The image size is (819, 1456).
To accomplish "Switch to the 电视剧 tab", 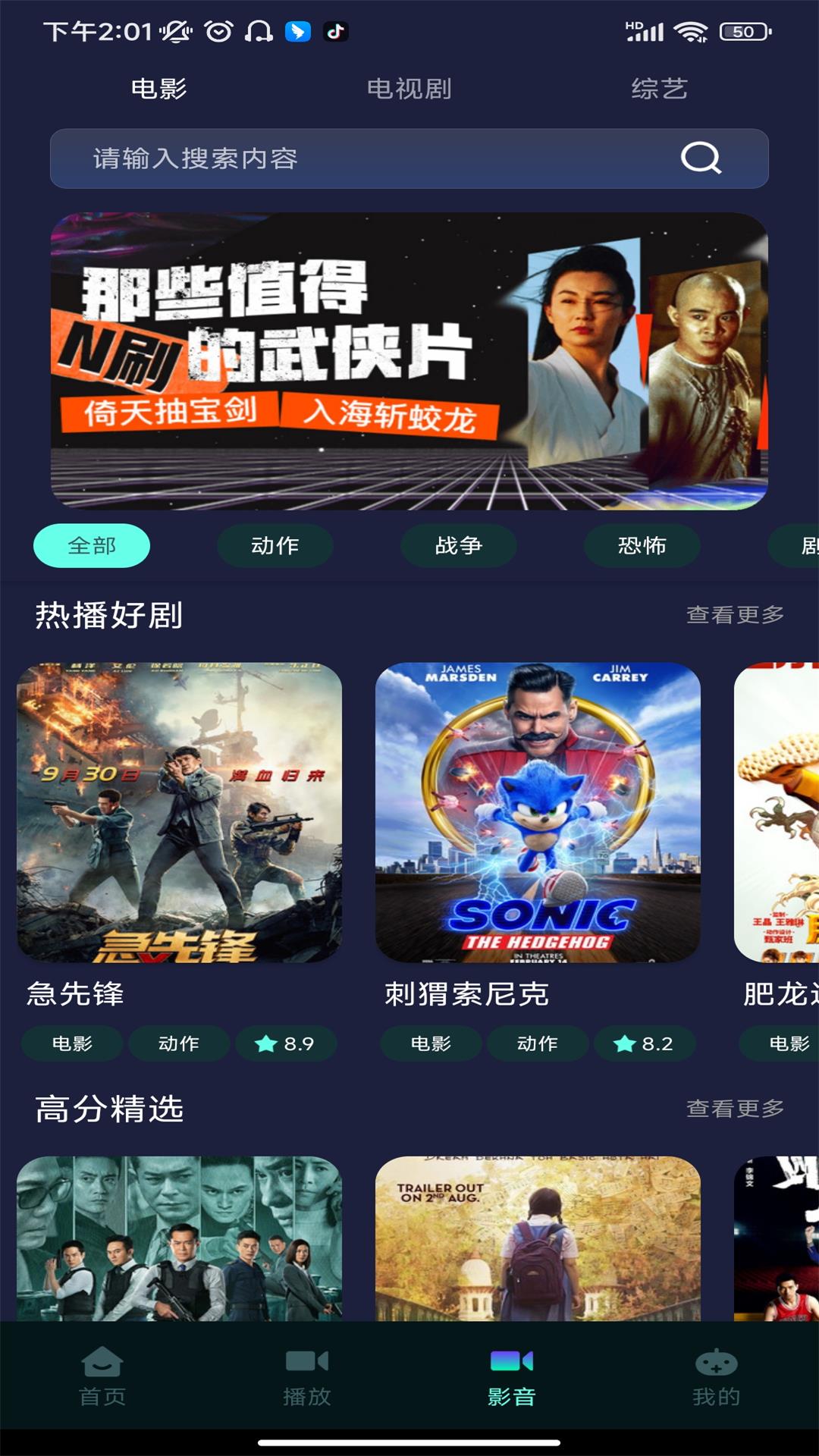I will pyautogui.click(x=409, y=89).
